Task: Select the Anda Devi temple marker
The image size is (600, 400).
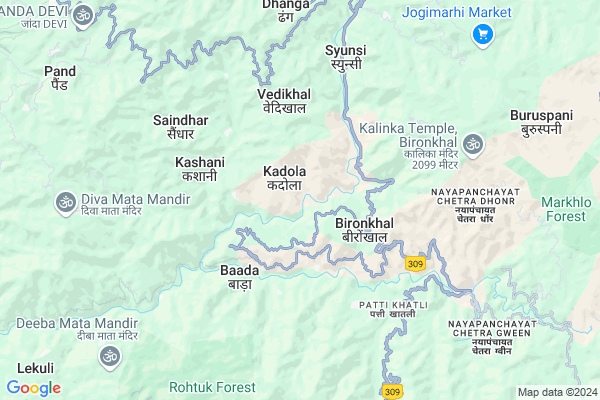Action: [82, 14]
